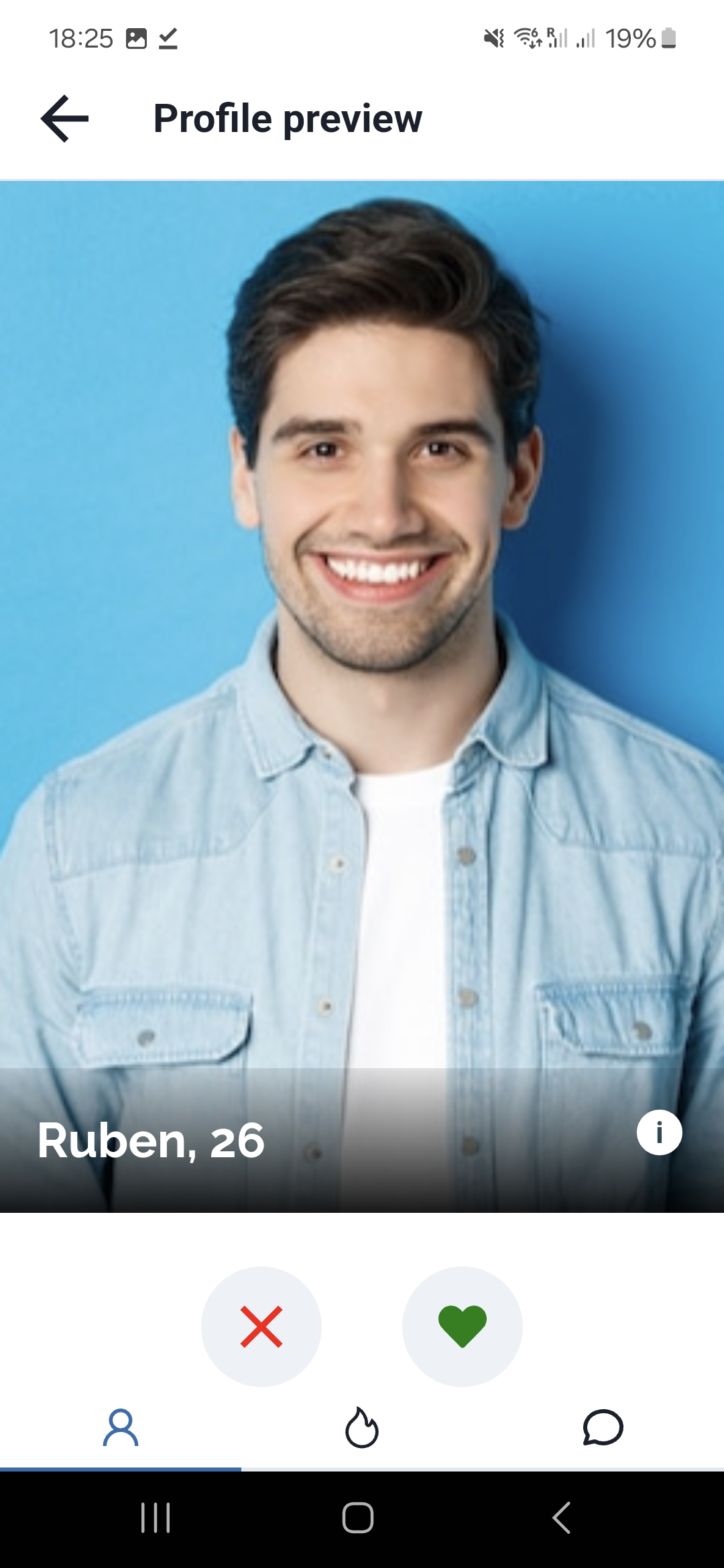Open the chat messages tab
Viewport: 724px width, 1568px height.
click(603, 1427)
